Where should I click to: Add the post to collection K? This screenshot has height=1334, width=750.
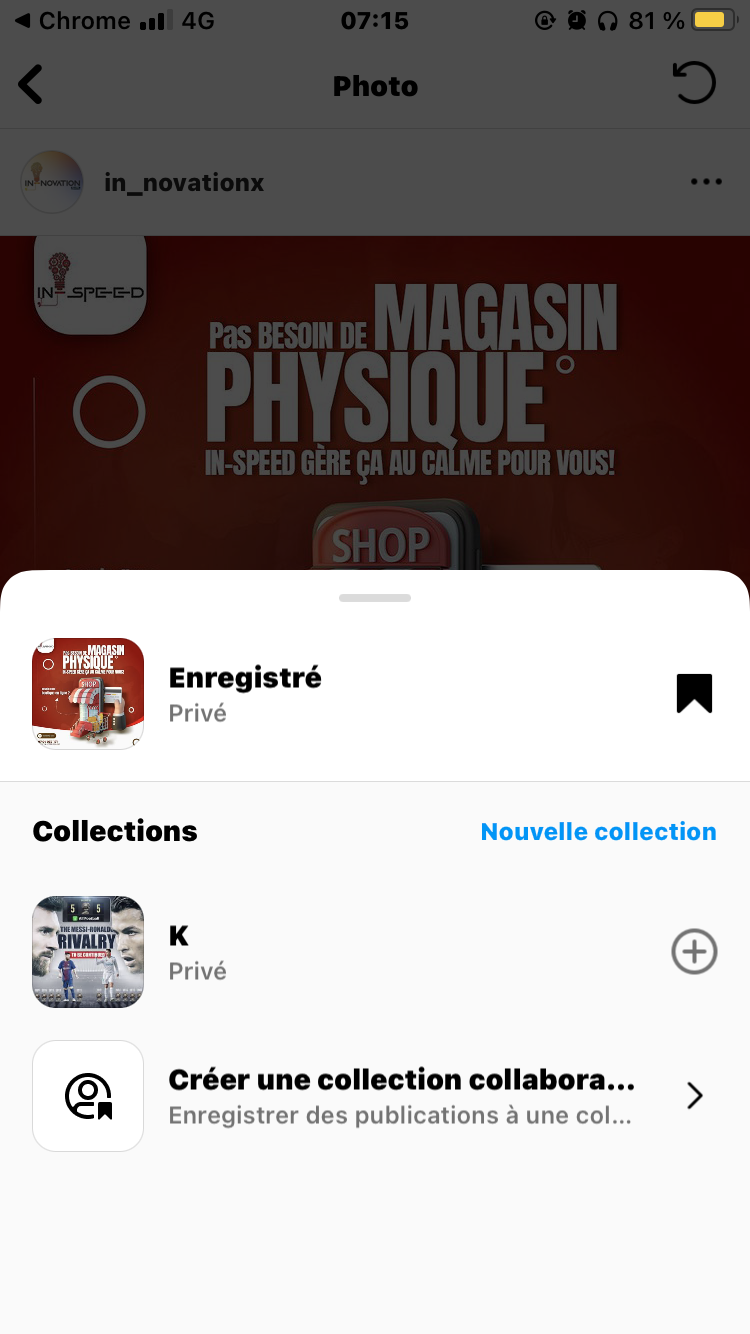coord(694,951)
